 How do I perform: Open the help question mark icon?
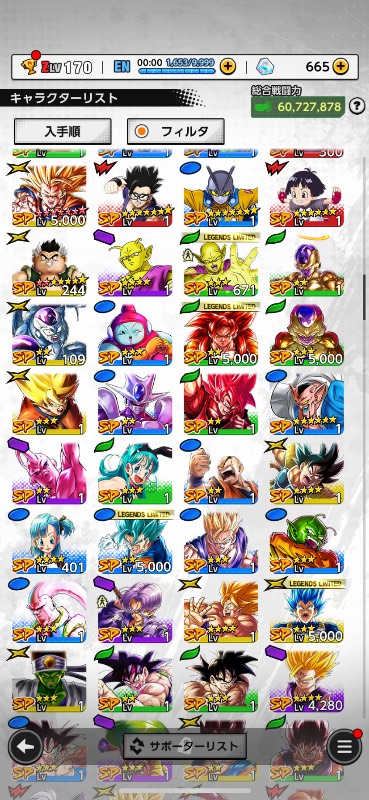coord(356,107)
